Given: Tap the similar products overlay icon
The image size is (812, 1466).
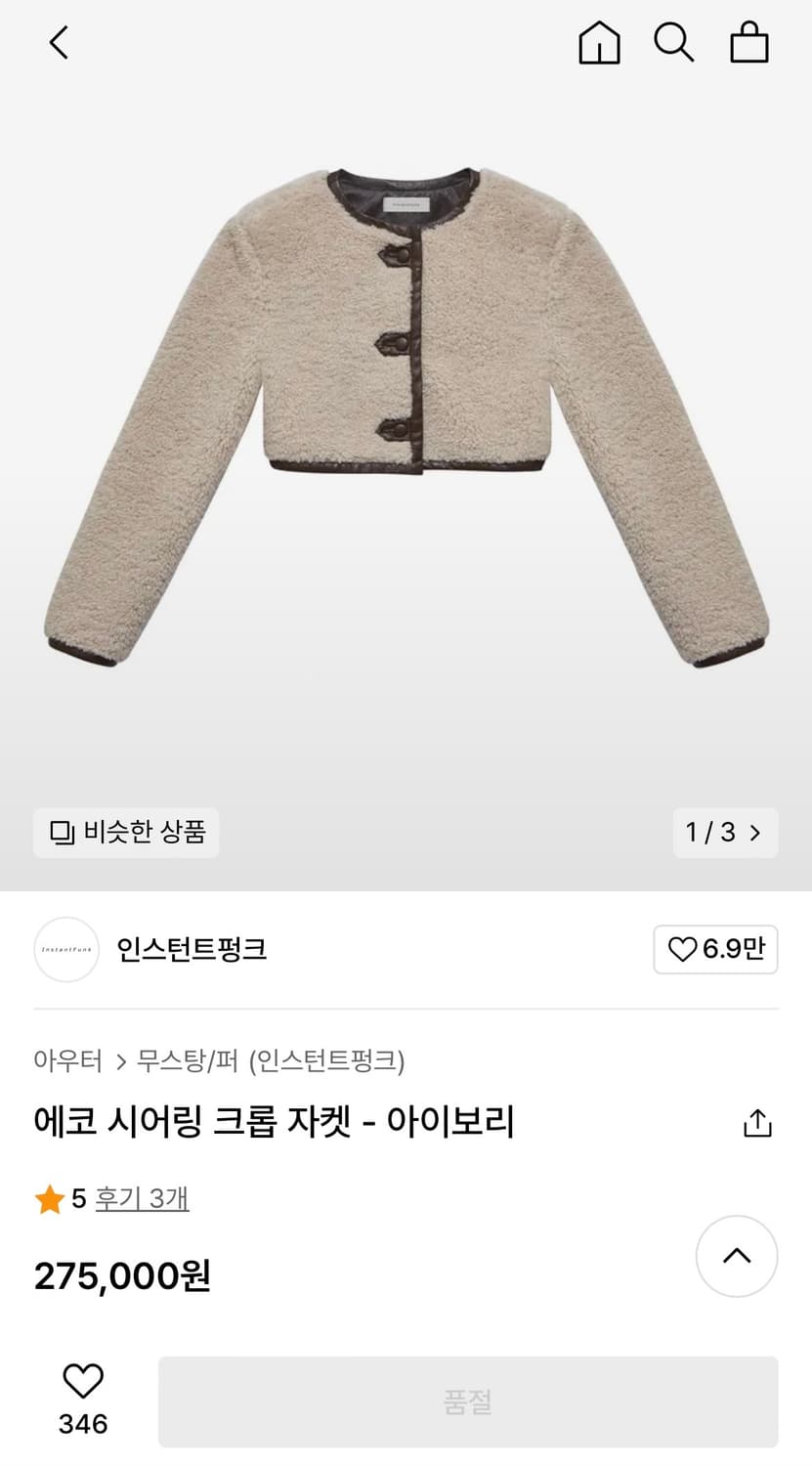Looking at the screenshot, I should pyautogui.click(x=61, y=833).
